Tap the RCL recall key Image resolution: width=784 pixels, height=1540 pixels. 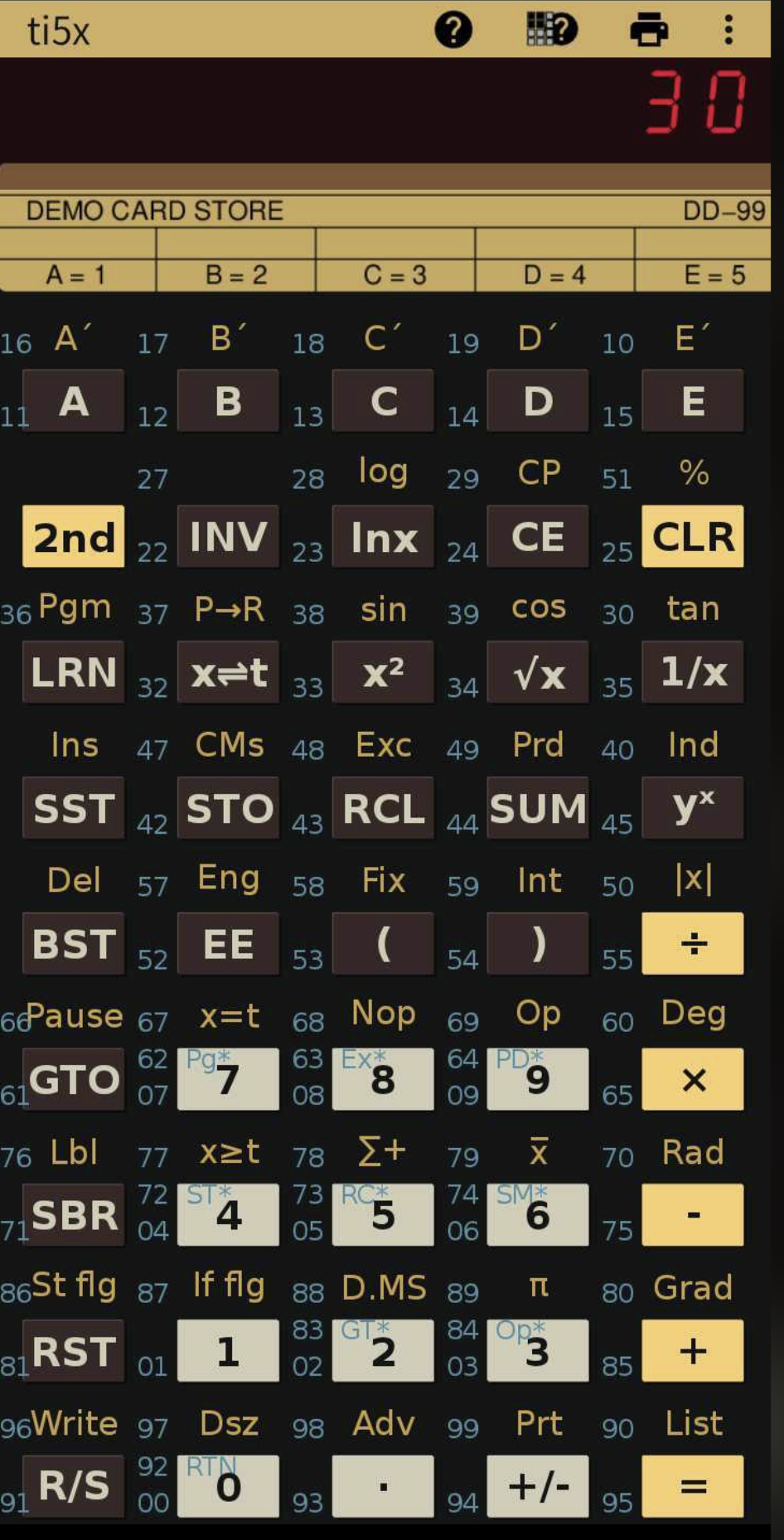click(x=383, y=808)
